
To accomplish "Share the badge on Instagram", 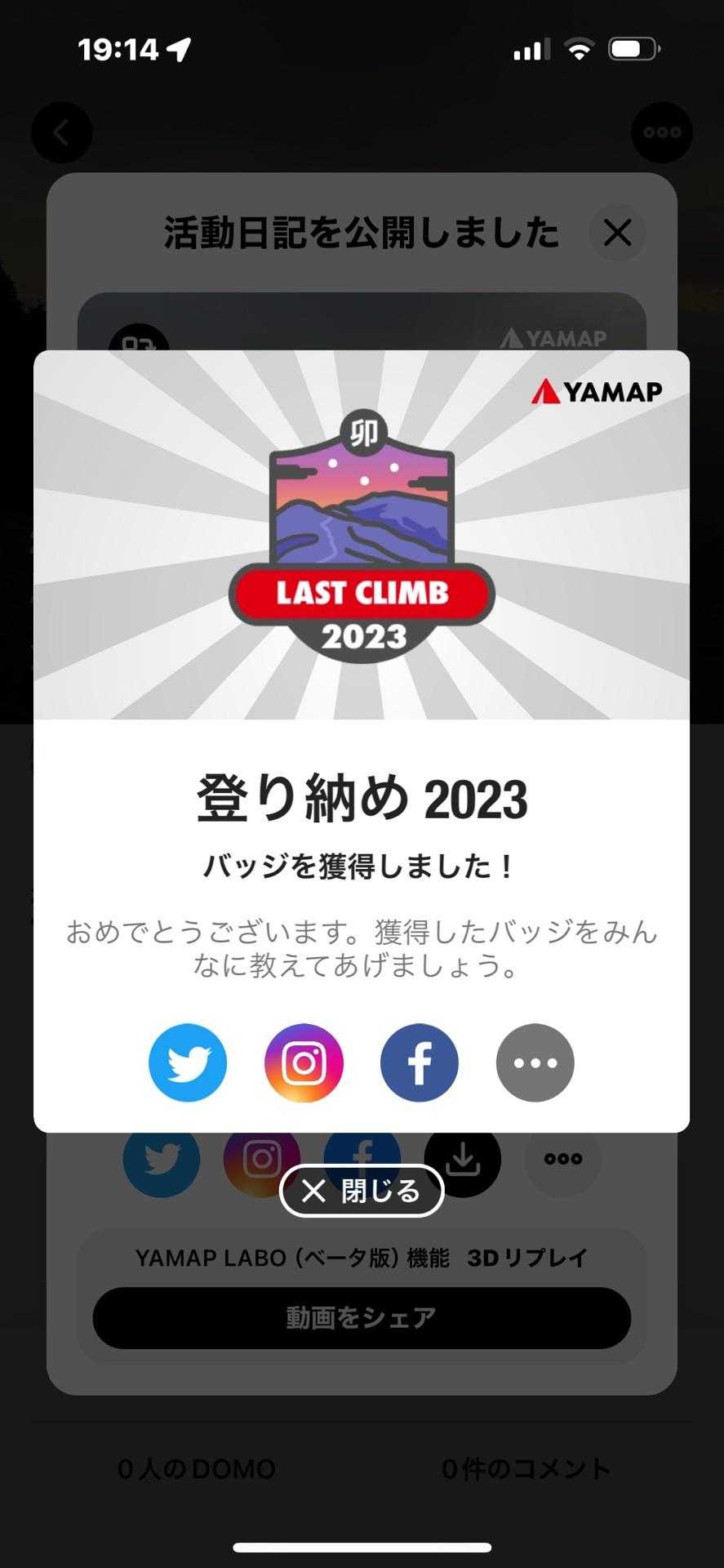I will (x=304, y=1062).
